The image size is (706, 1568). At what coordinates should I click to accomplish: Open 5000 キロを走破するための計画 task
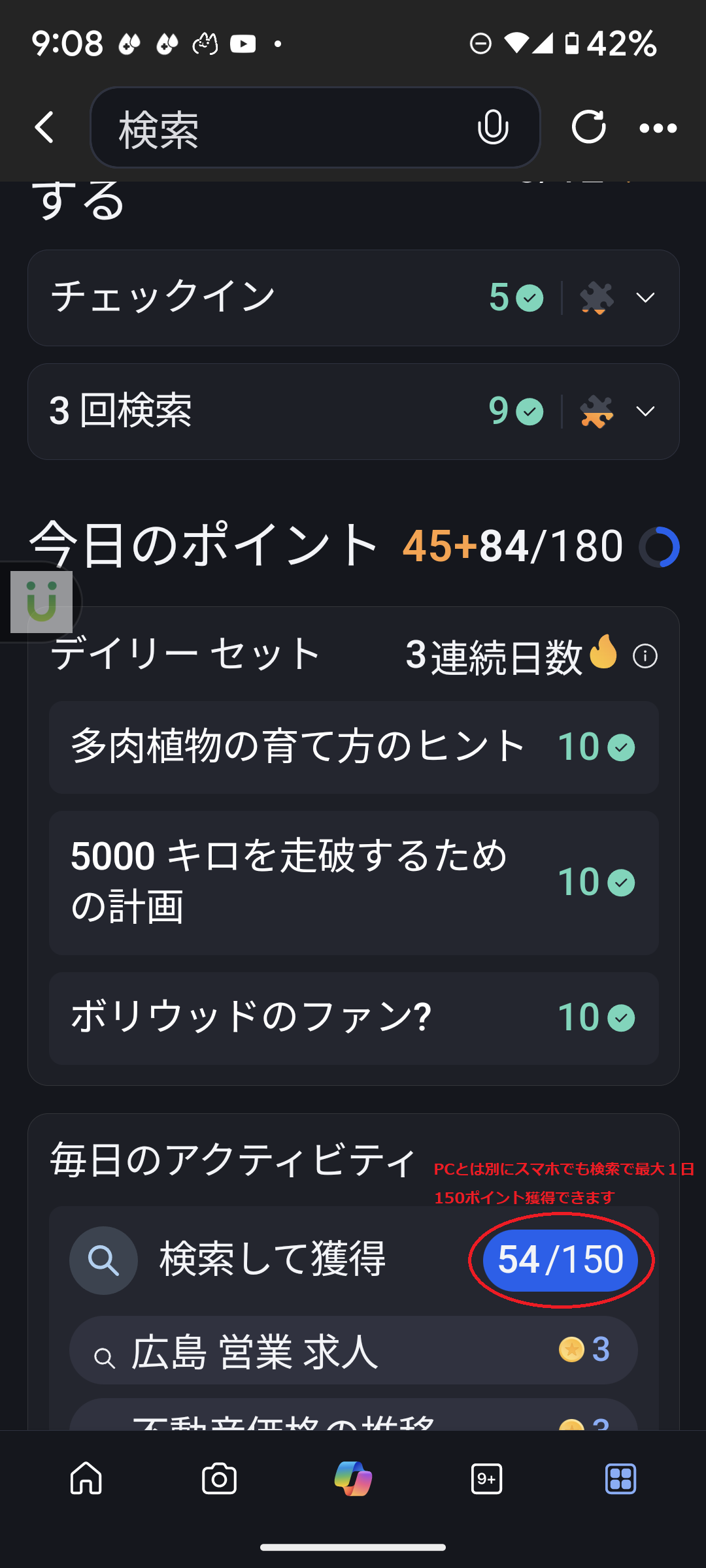354,883
